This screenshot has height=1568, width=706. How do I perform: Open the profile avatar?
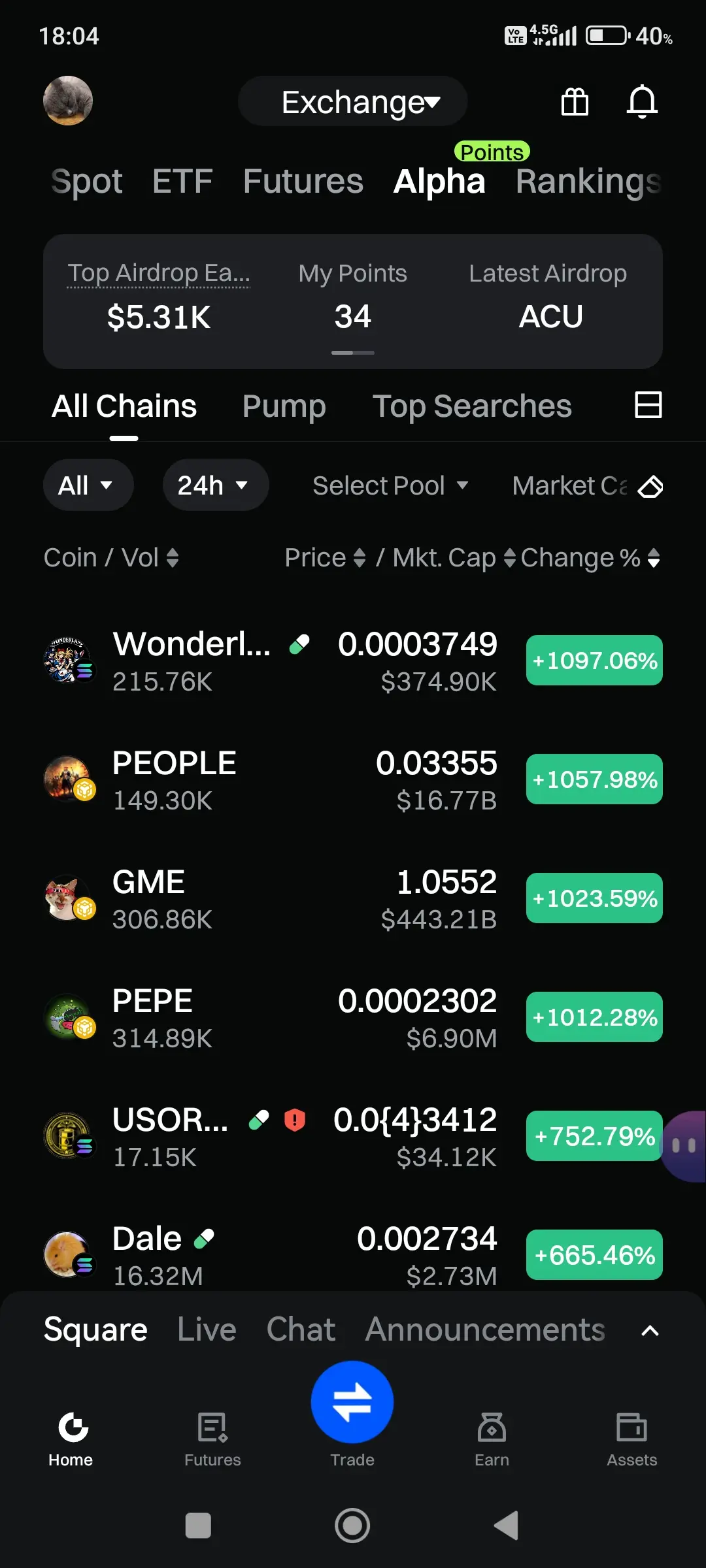click(x=68, y=101)
